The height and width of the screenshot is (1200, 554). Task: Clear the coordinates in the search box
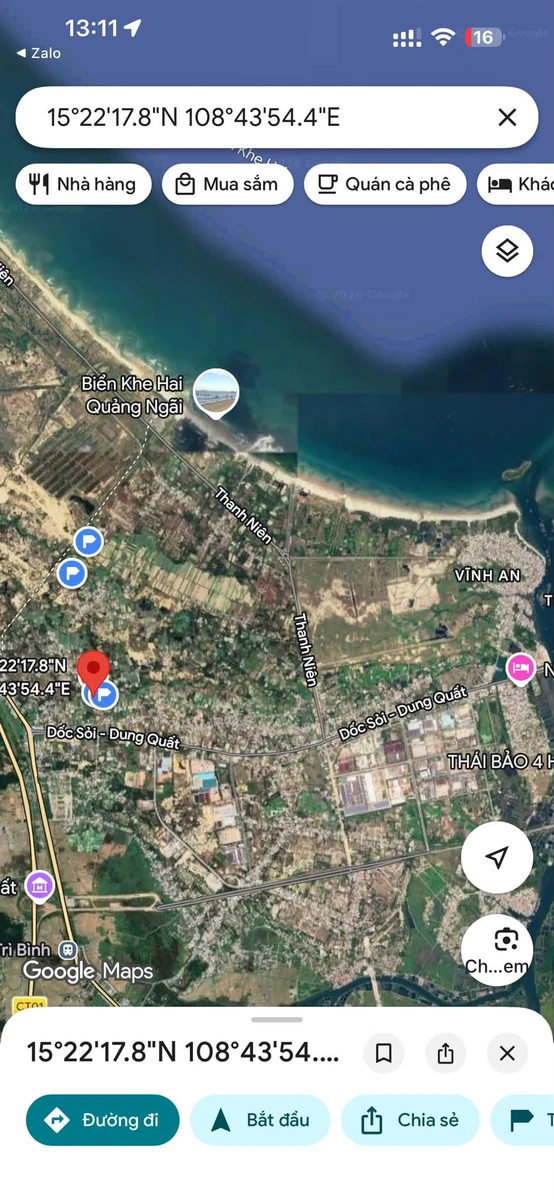pyautogui.click(x=507, y=117)
